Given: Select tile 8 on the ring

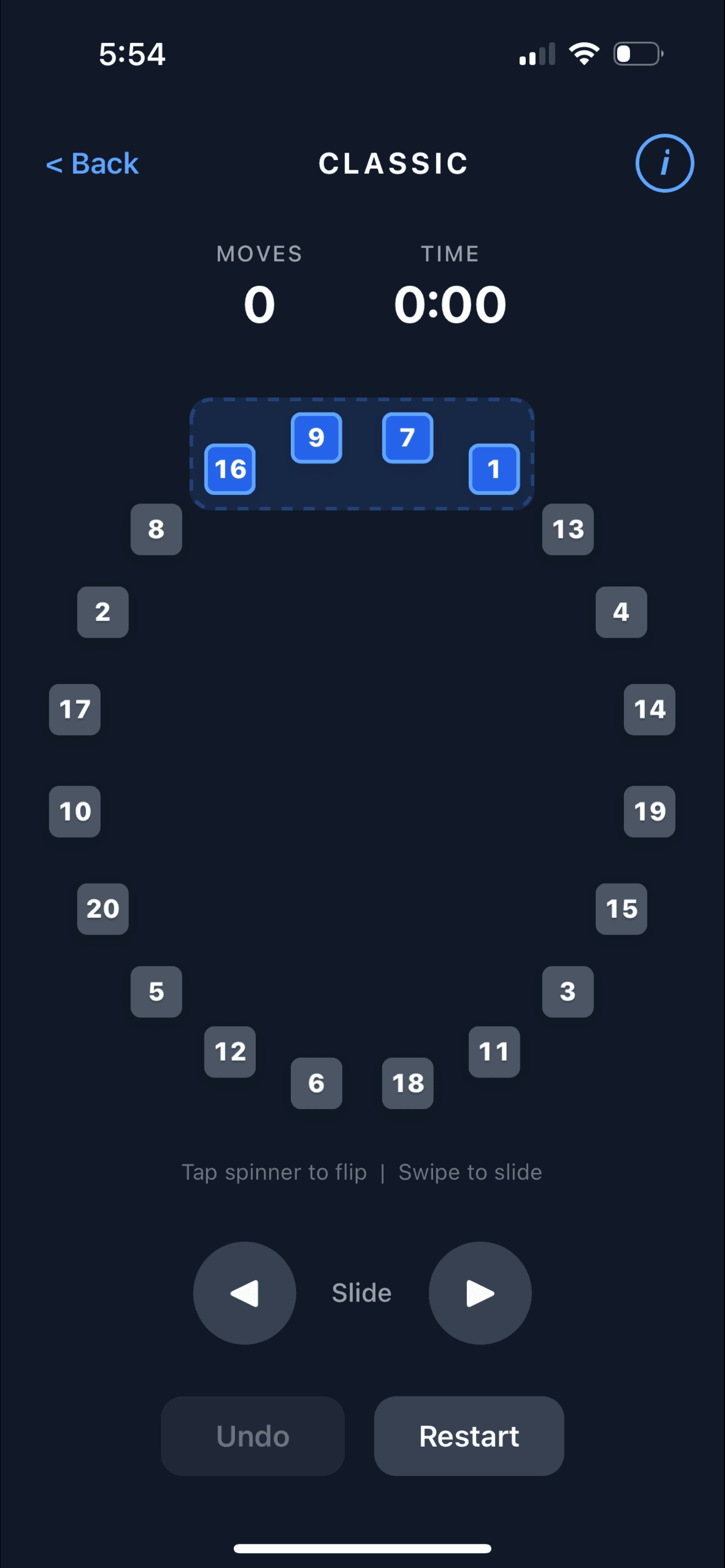Looking at the screenshot, I should click(x=156, y=529).
